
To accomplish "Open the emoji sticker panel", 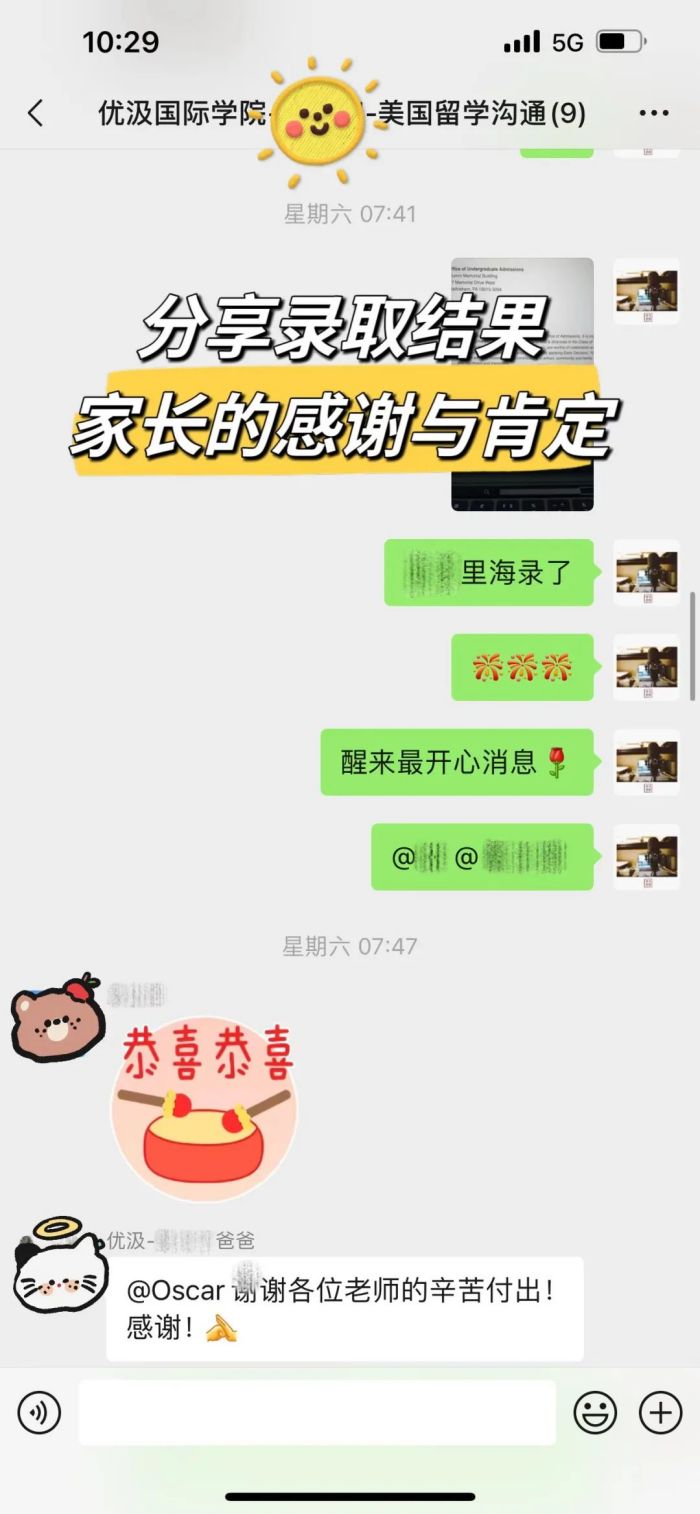I will (594, 1413).
